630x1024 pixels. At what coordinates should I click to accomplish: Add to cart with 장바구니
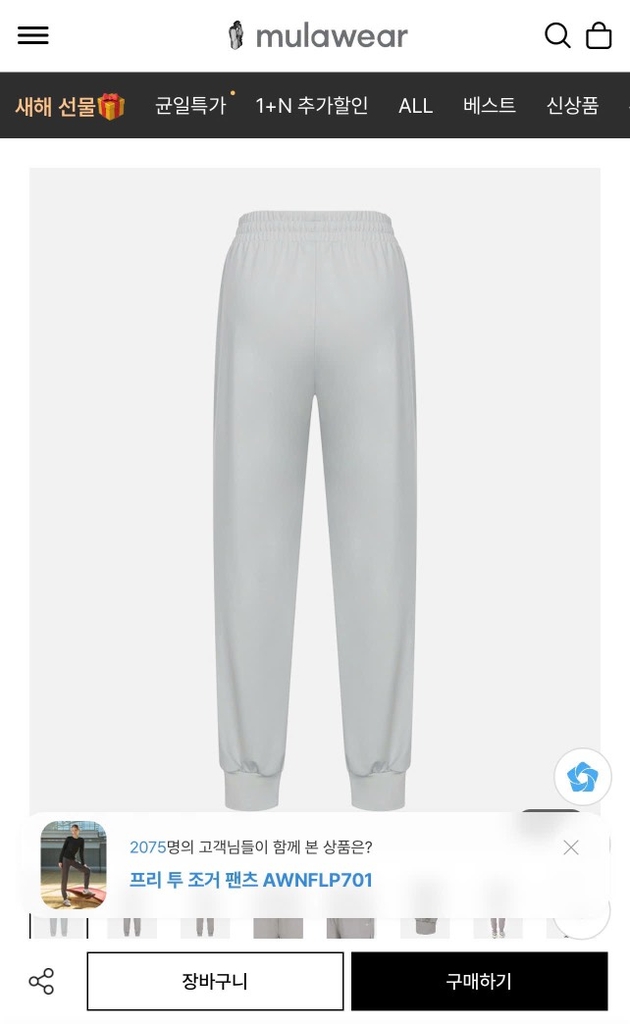pyautogui.click(x=215, y=981)
